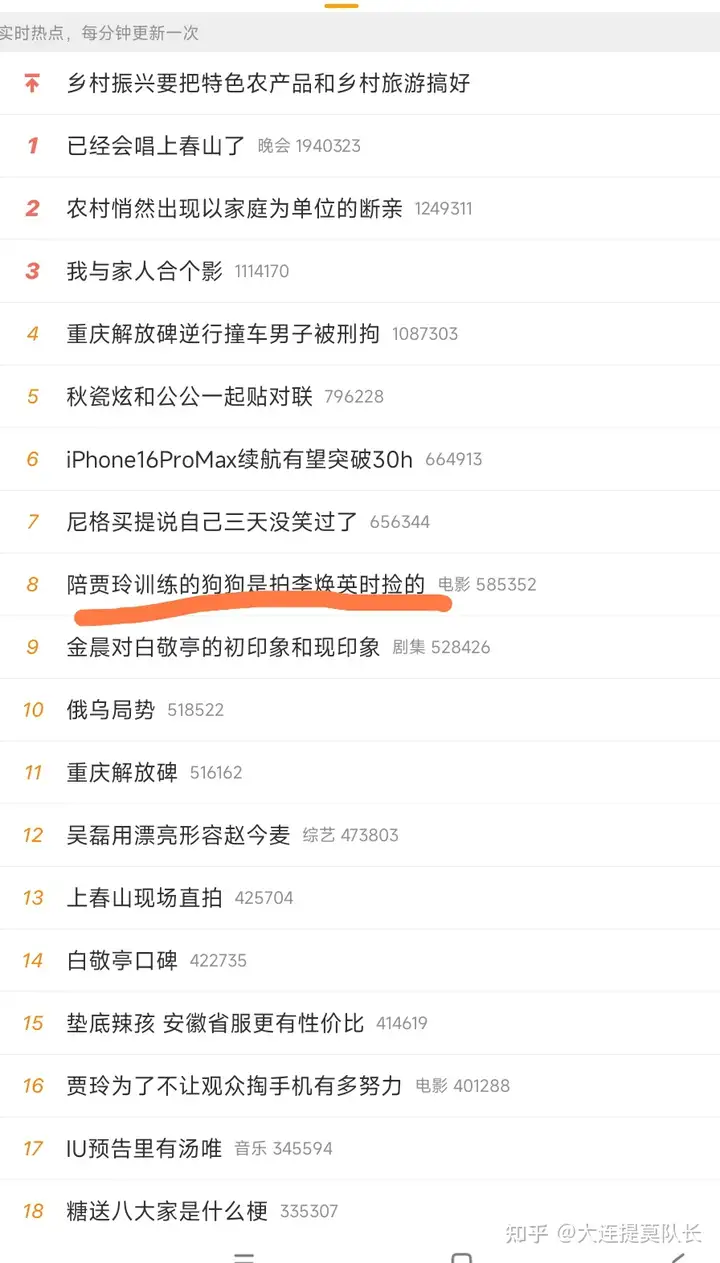Open hot topic 已经会唱上春山了
This screenshot has height=1263, width=720.
point(156,146)
